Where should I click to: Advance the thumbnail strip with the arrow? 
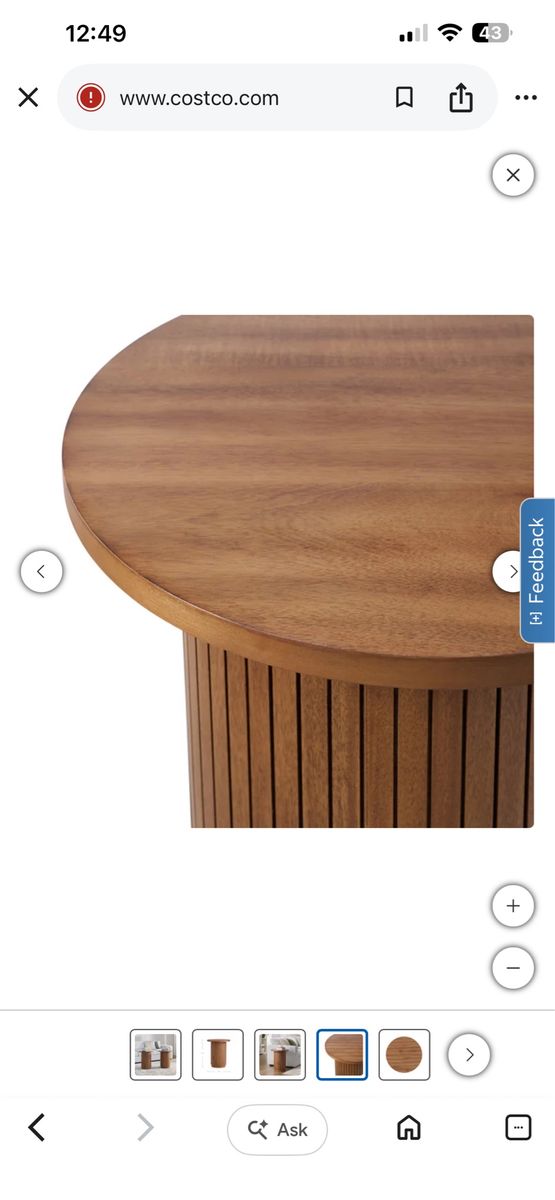point(469,1054)
